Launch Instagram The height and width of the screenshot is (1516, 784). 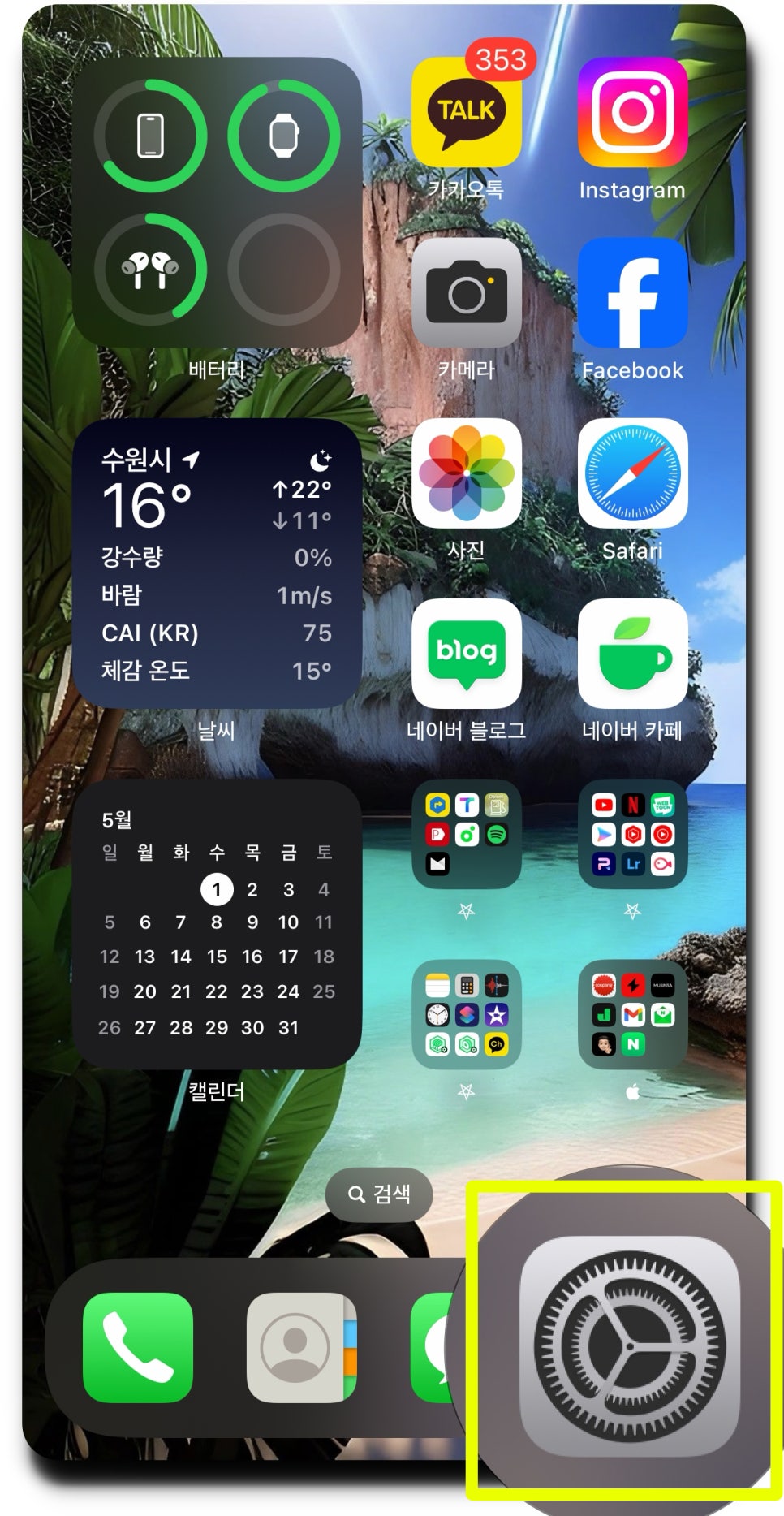pos(632,112)
